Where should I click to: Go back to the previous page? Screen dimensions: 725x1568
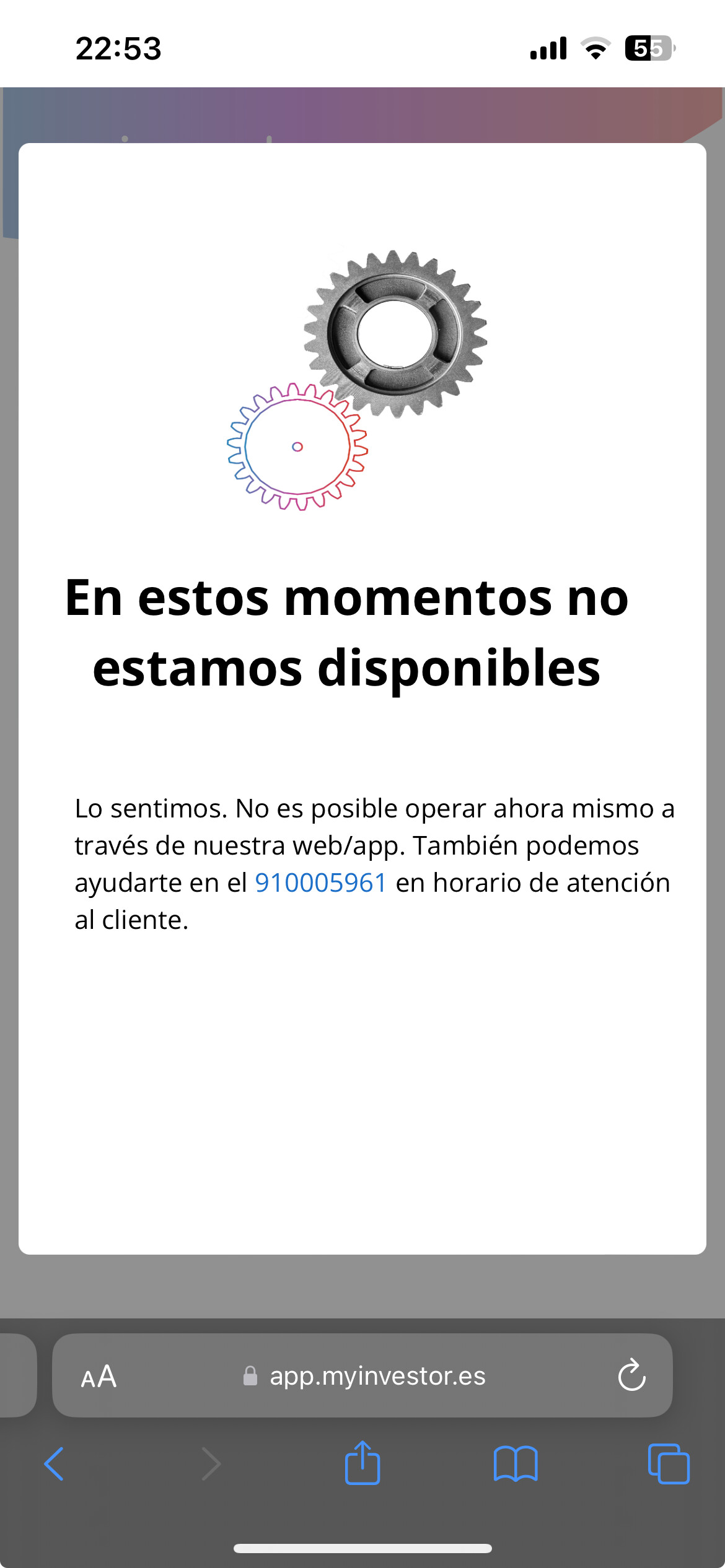pos(54,1464)
